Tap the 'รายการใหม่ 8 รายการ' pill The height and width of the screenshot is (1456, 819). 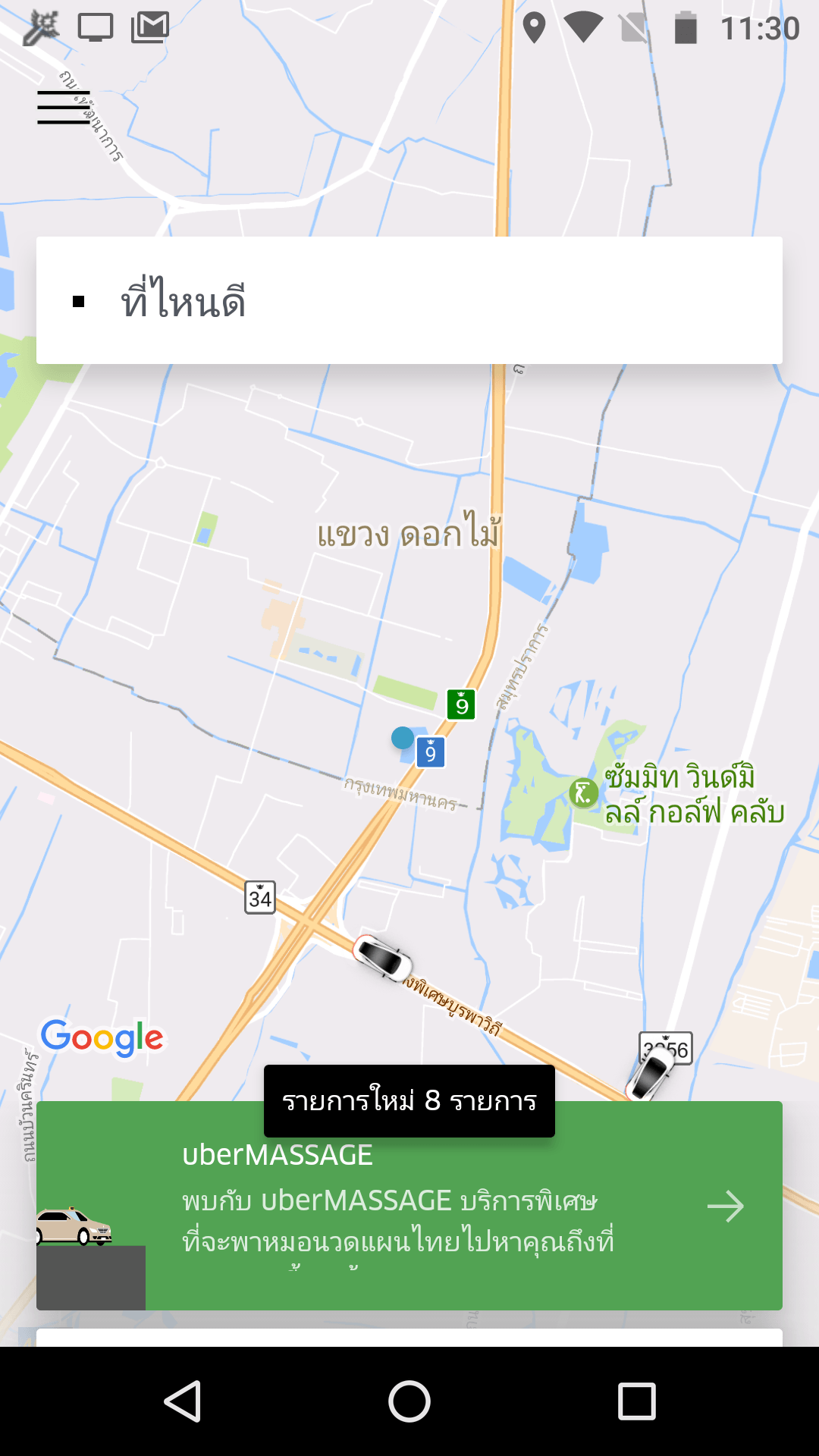coord(409,1100)
